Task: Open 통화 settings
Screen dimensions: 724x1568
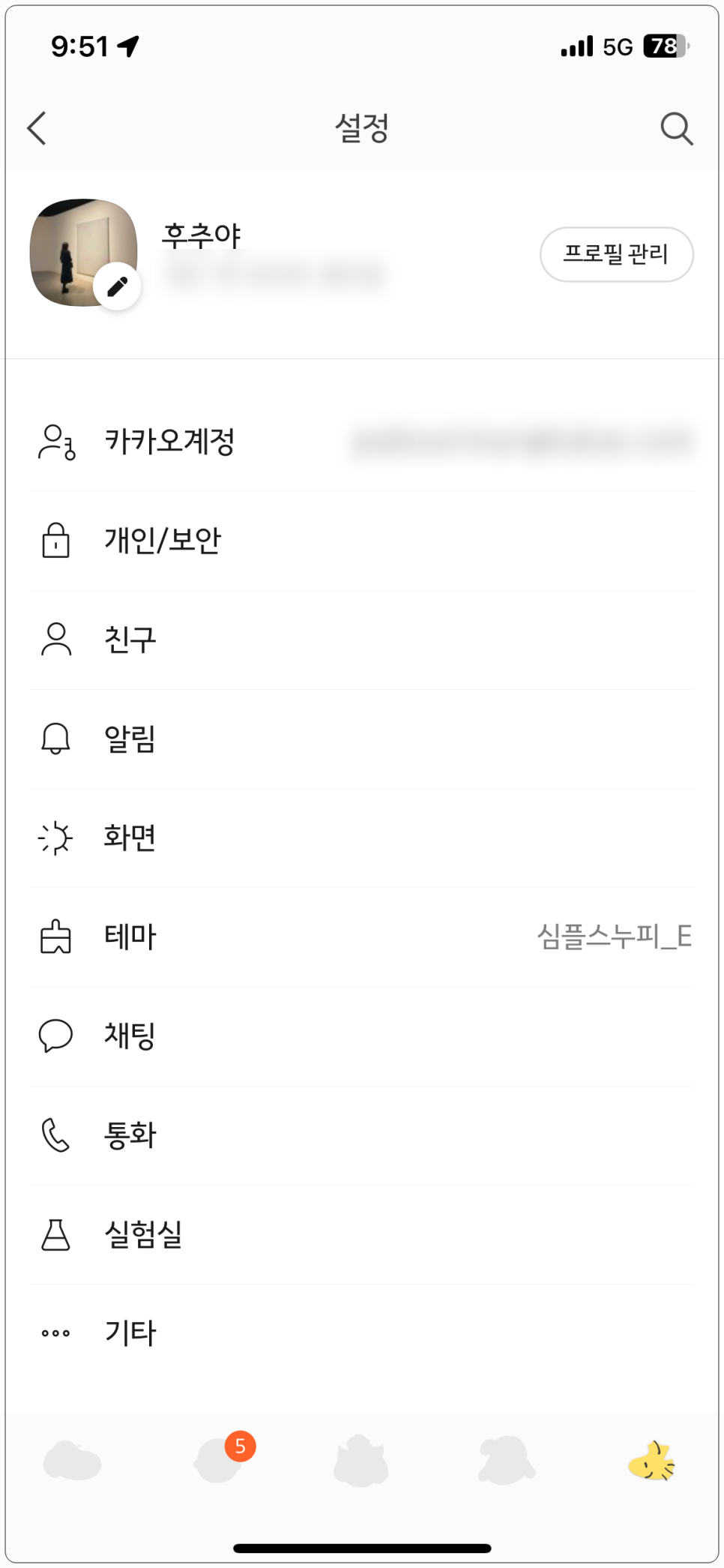Action: click(362, 1135)
